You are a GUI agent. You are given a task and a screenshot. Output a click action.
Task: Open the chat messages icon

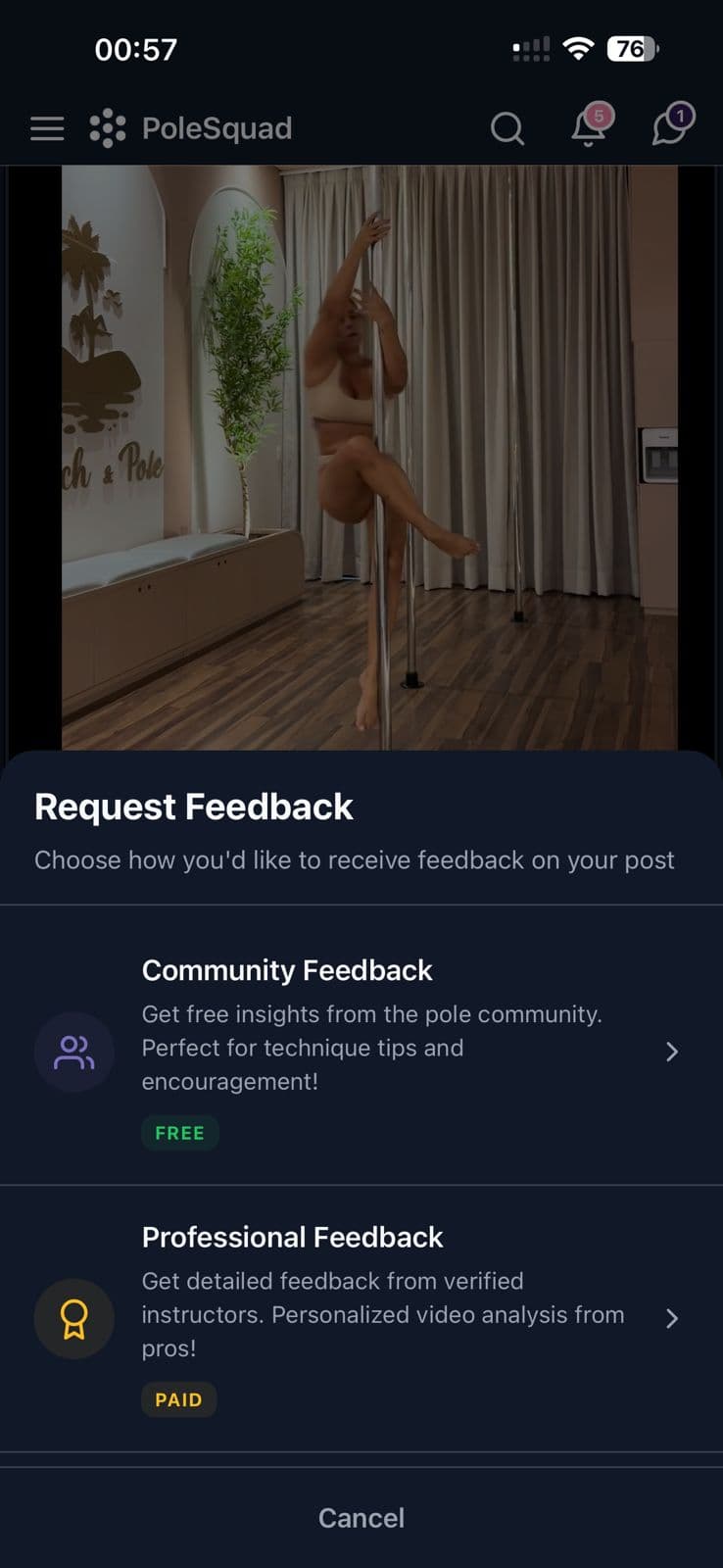[670, 128]
